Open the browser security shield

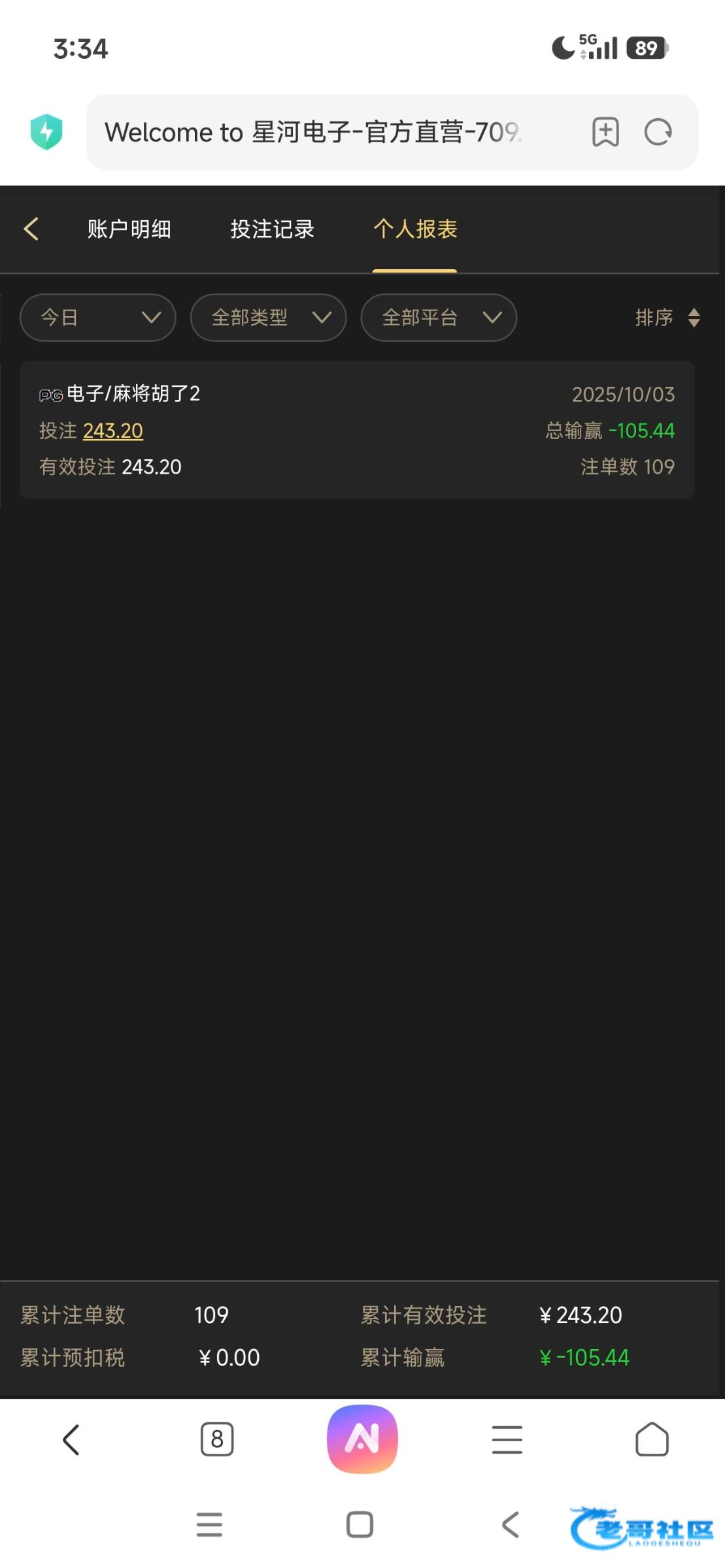click(x=46, y=132)
